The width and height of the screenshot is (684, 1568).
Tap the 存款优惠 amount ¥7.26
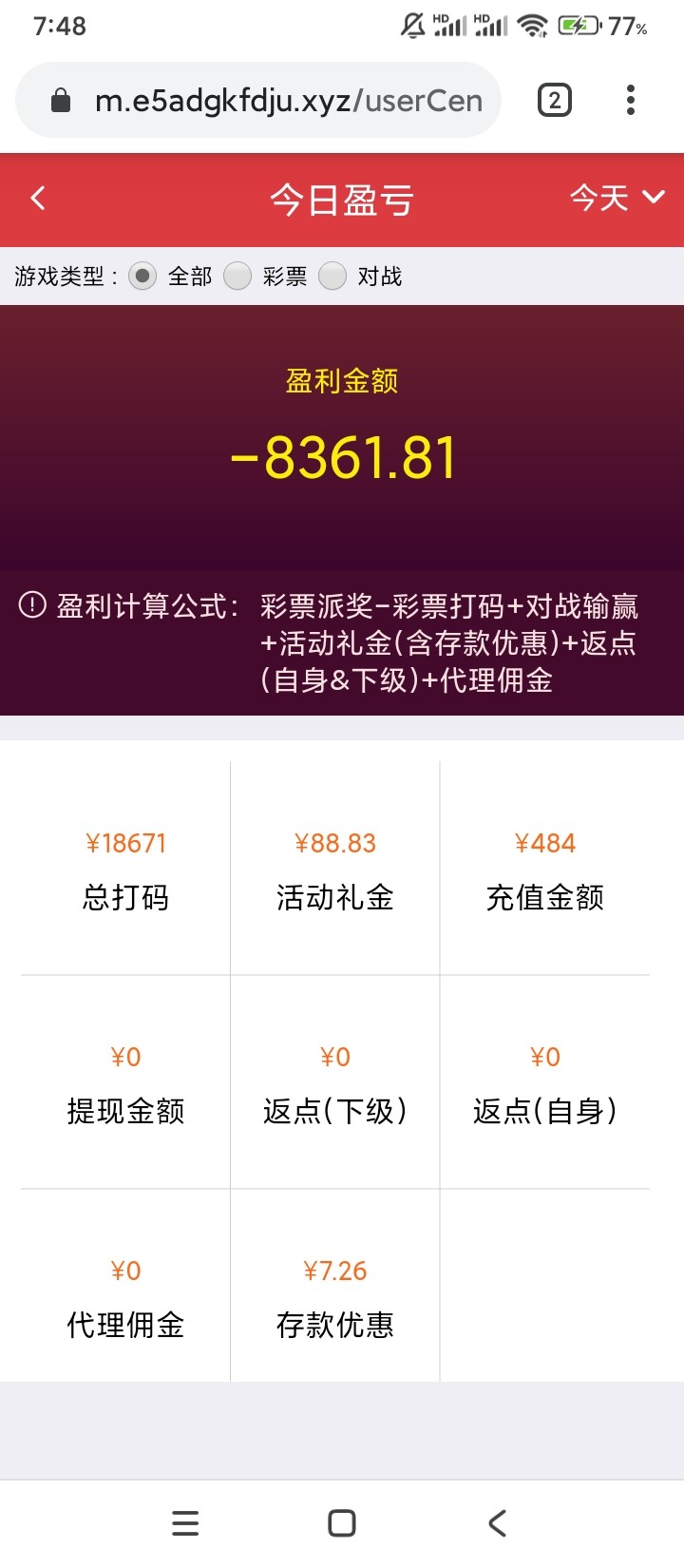335,1271
